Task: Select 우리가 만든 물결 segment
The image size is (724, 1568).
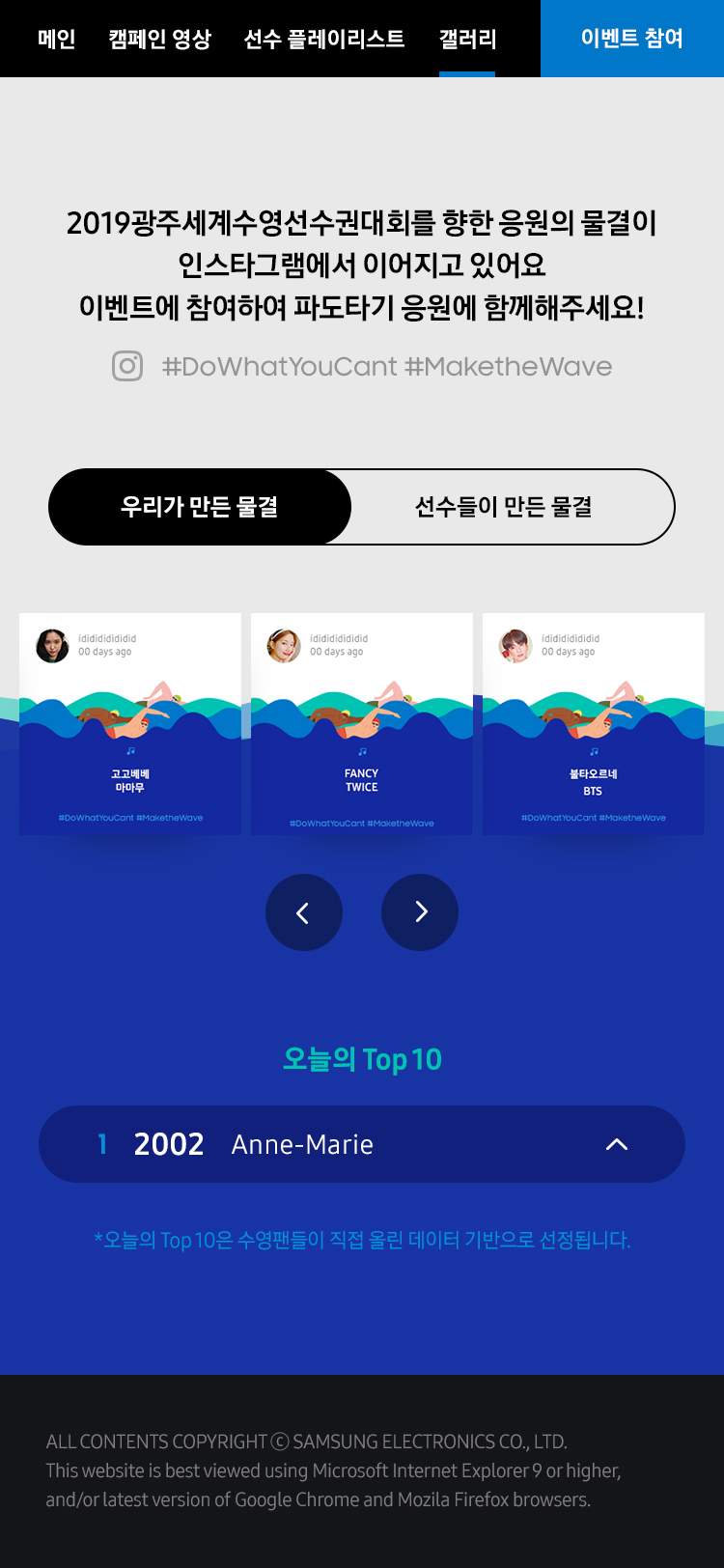Action: point(200,507)
